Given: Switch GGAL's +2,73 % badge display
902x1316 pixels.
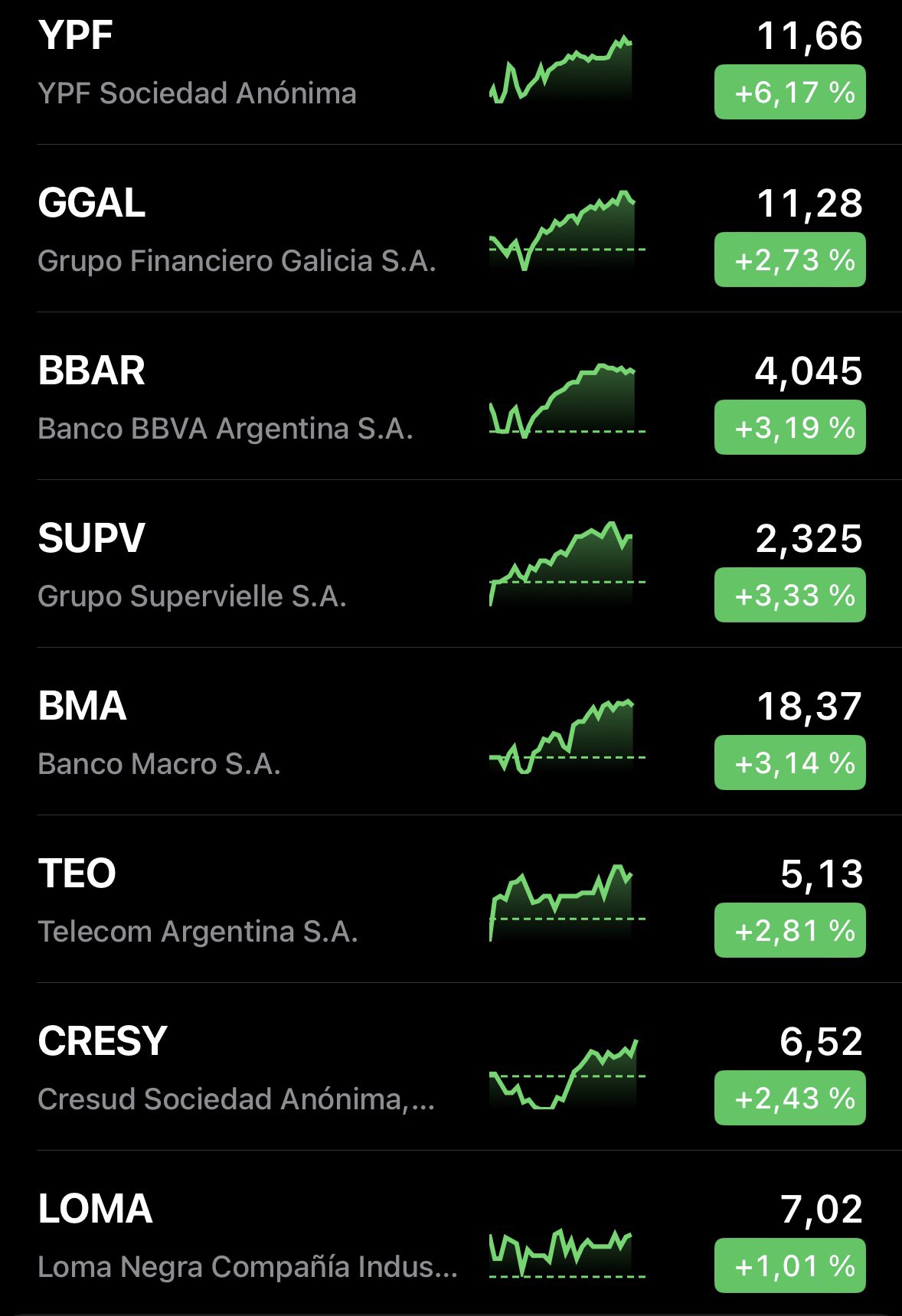Looking at the screenshot, I should click(x=789, y=260).
